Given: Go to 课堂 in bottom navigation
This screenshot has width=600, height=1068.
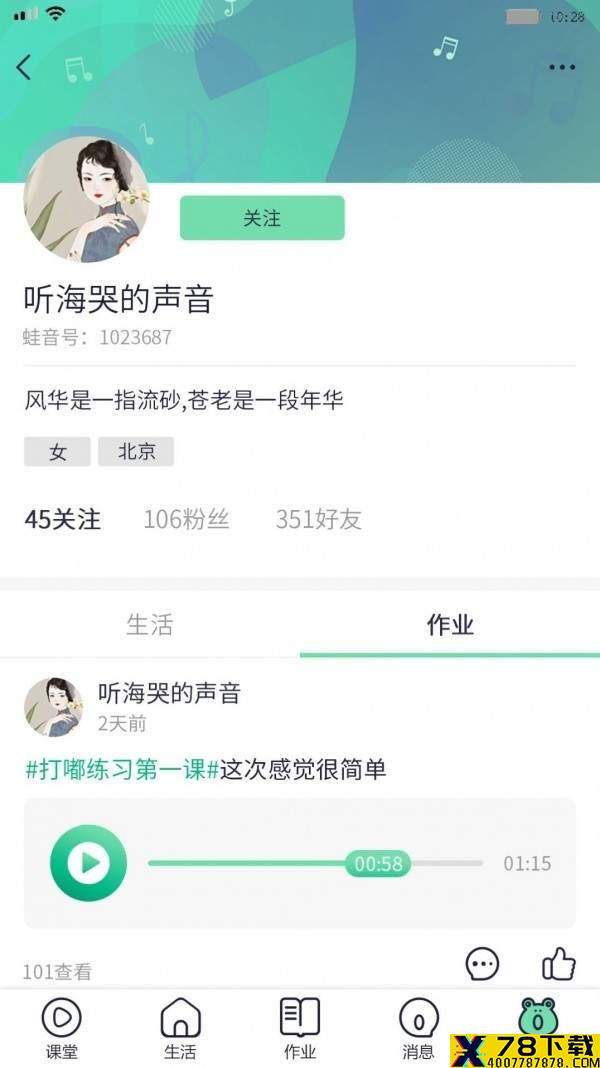Looking at the screenshot, I should coord(61,1028).
